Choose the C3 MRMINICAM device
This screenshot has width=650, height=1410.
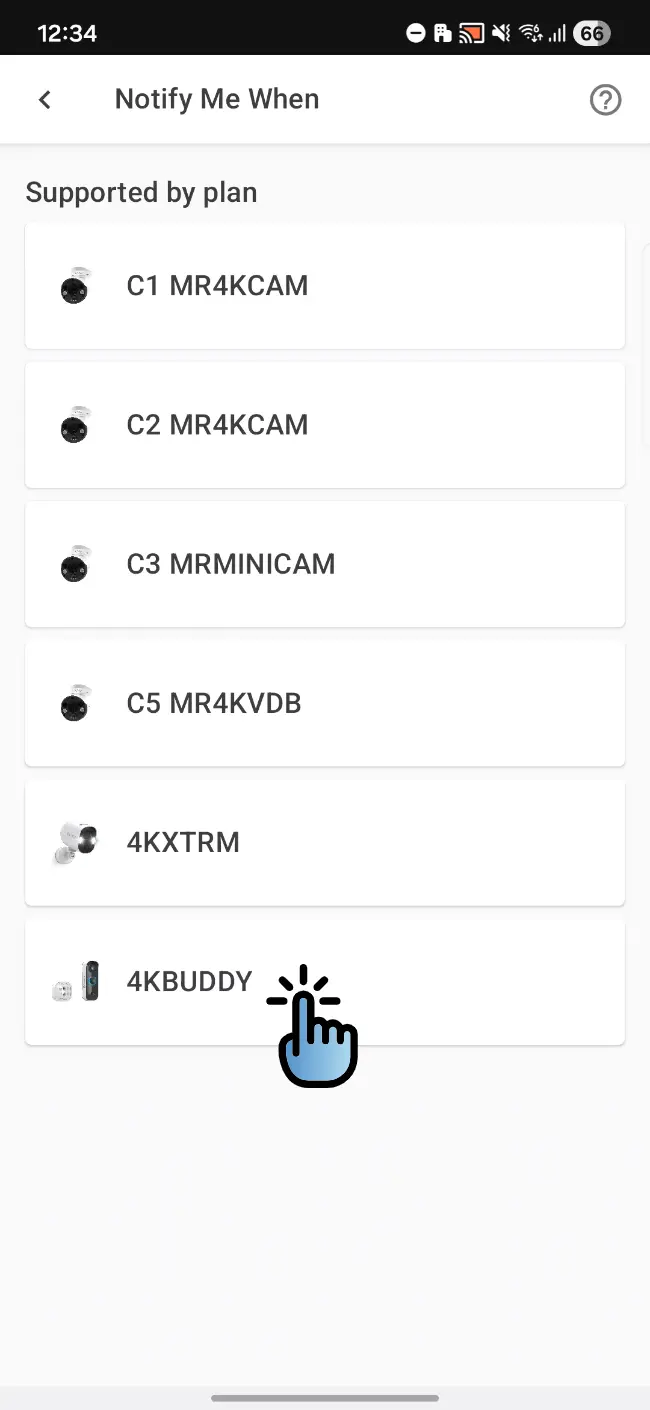324,564
